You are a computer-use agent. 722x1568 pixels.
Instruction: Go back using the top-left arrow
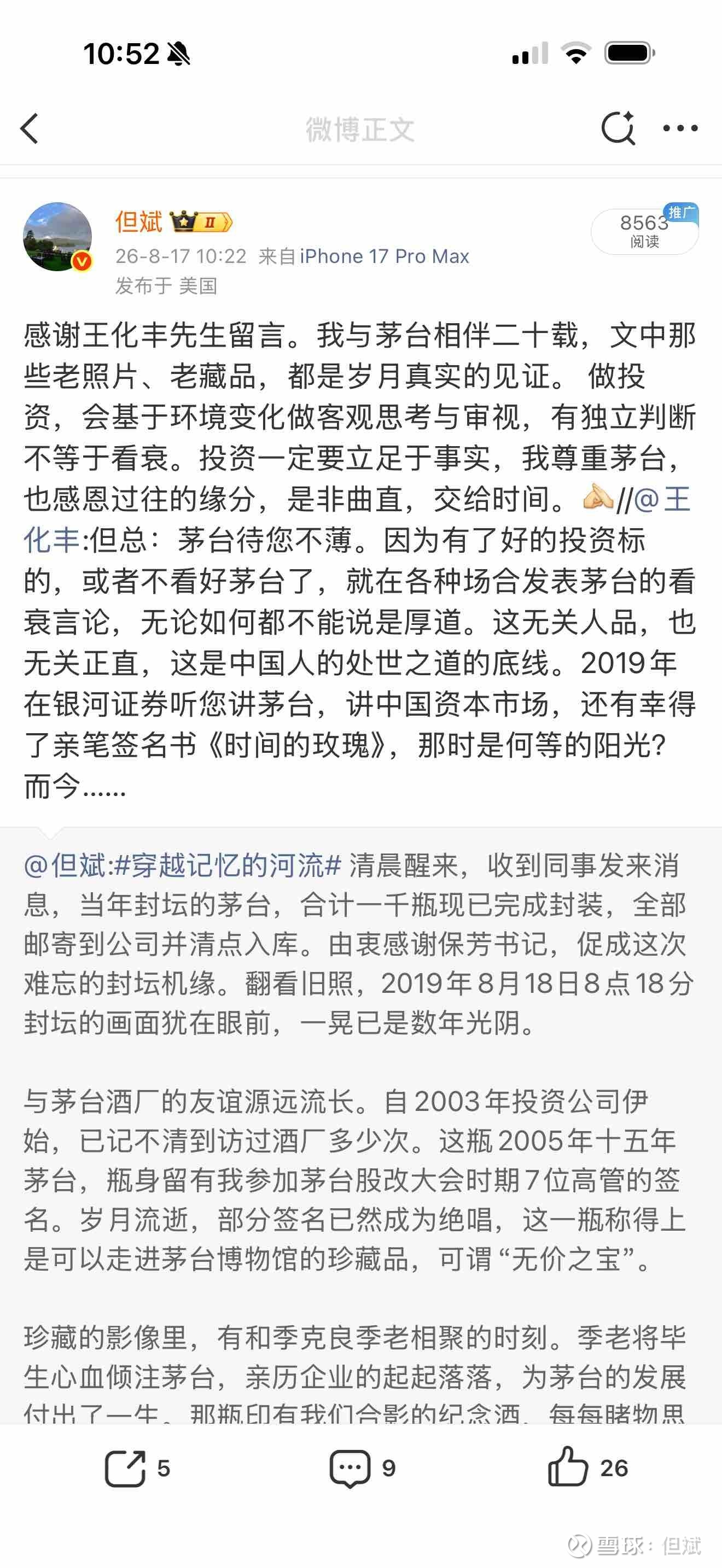[x=29, y=128]
